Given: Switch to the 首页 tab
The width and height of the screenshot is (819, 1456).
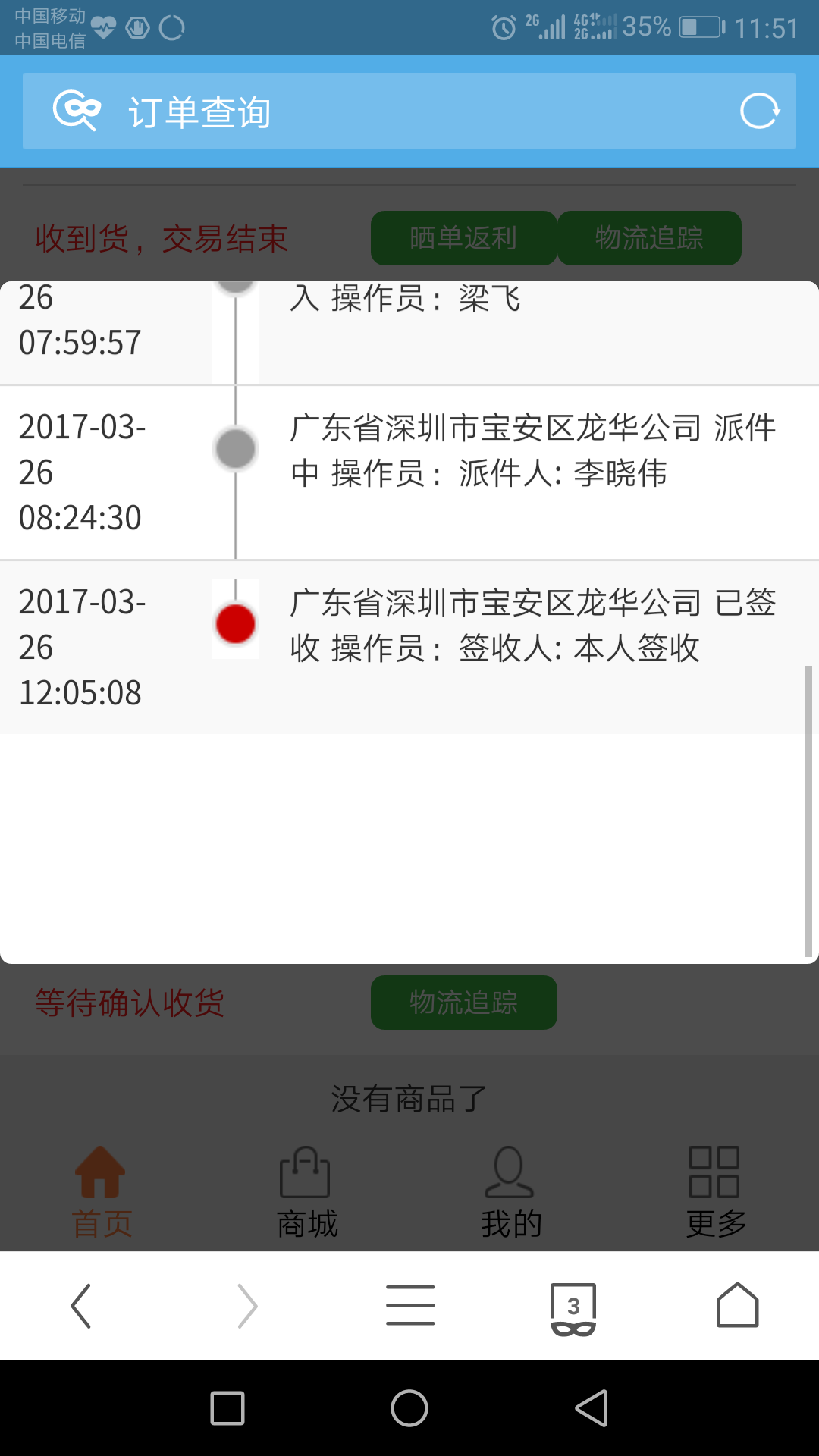Looking at the screenshot, I should point(102,1192).
